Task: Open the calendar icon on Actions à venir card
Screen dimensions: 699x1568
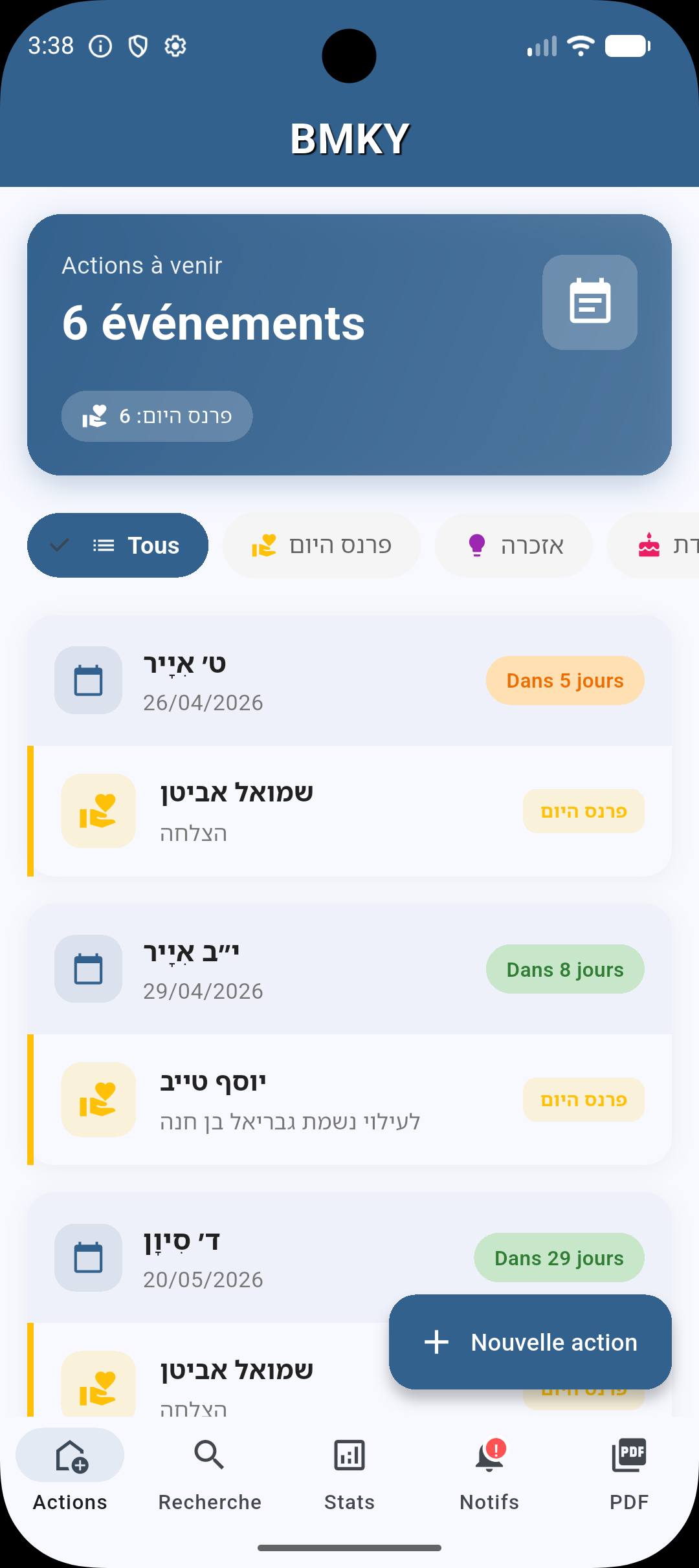Action: point(590,301)
